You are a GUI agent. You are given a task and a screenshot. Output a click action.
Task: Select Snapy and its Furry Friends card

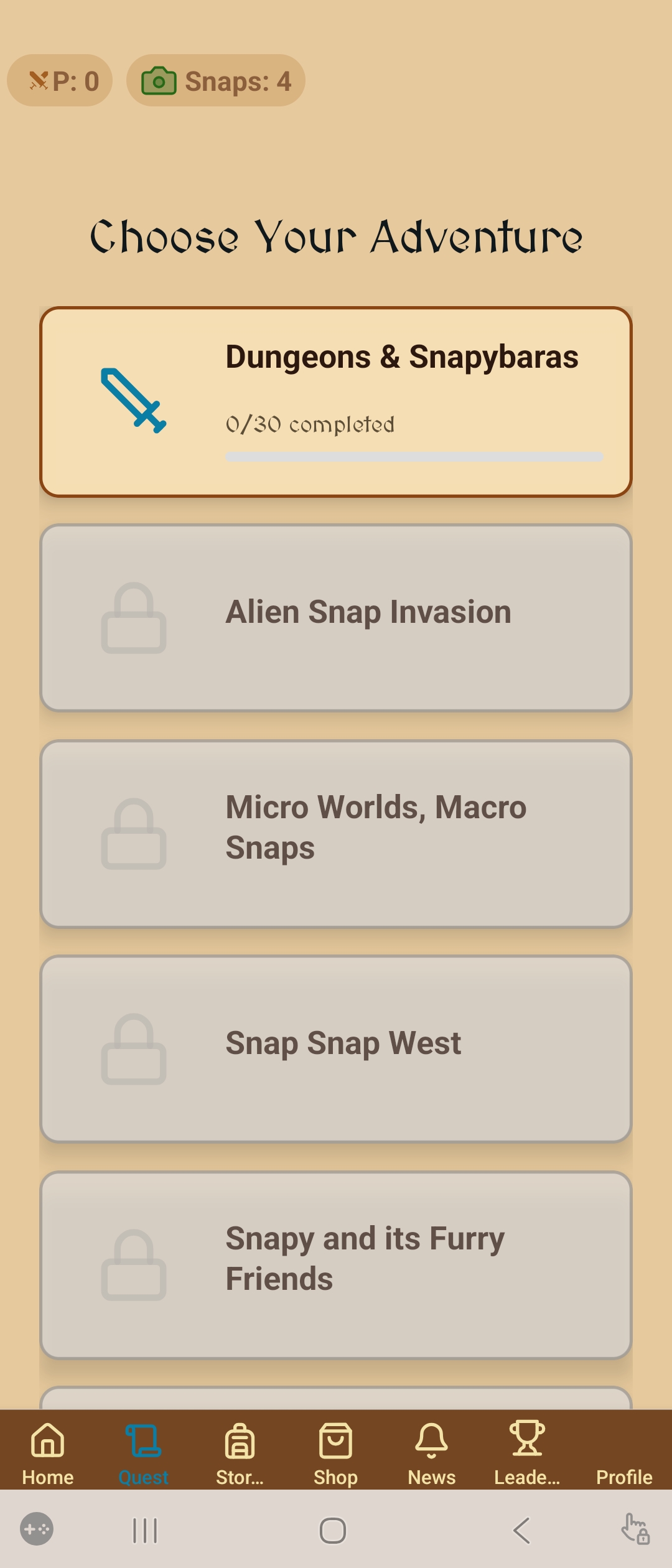tap(336, 1264)
